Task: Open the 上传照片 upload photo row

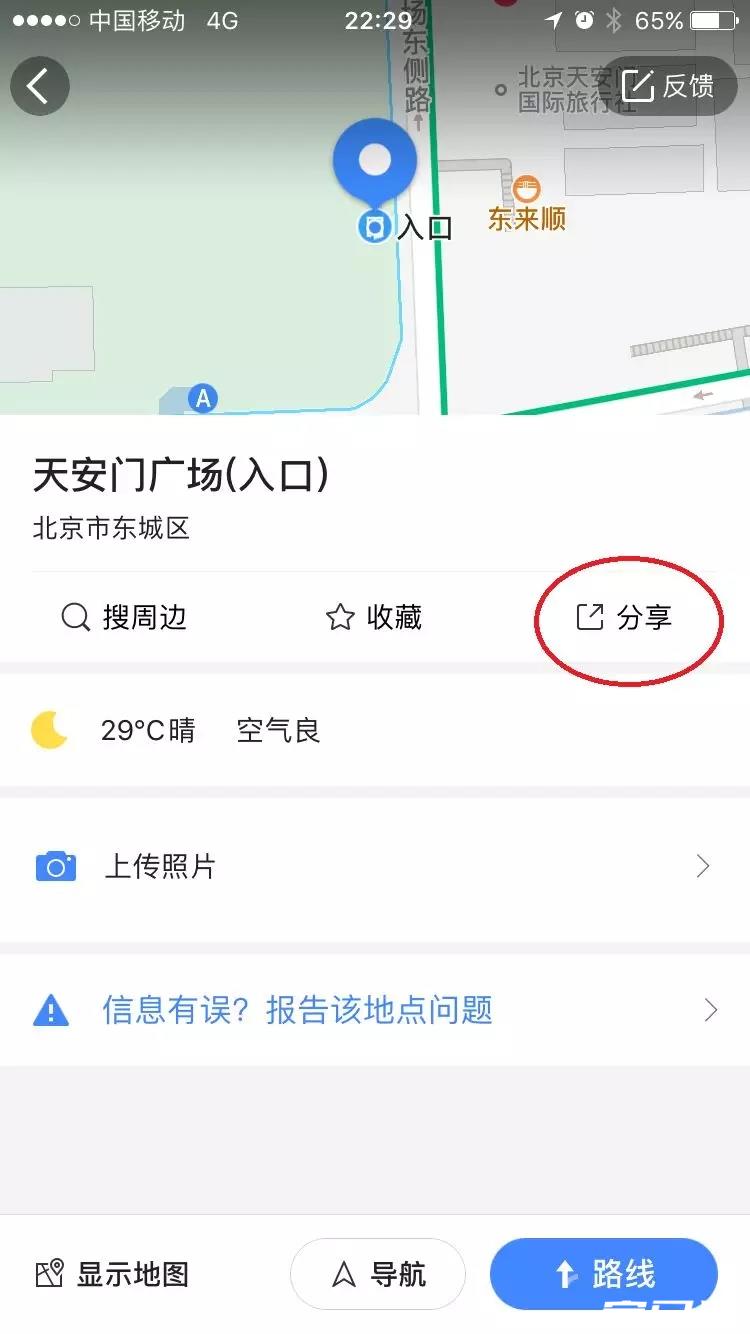Action: (374, 867)
